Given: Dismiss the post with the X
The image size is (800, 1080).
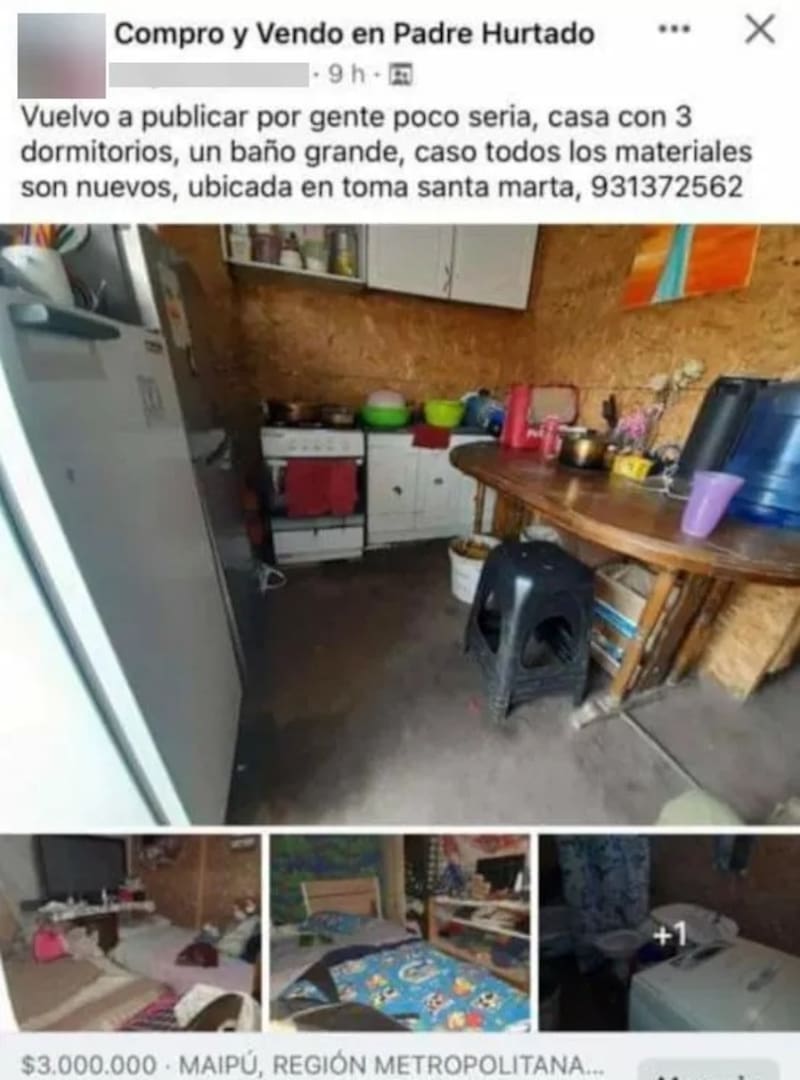Looking at the screenshot, I should pyautogui.click(x=760, y=30).
